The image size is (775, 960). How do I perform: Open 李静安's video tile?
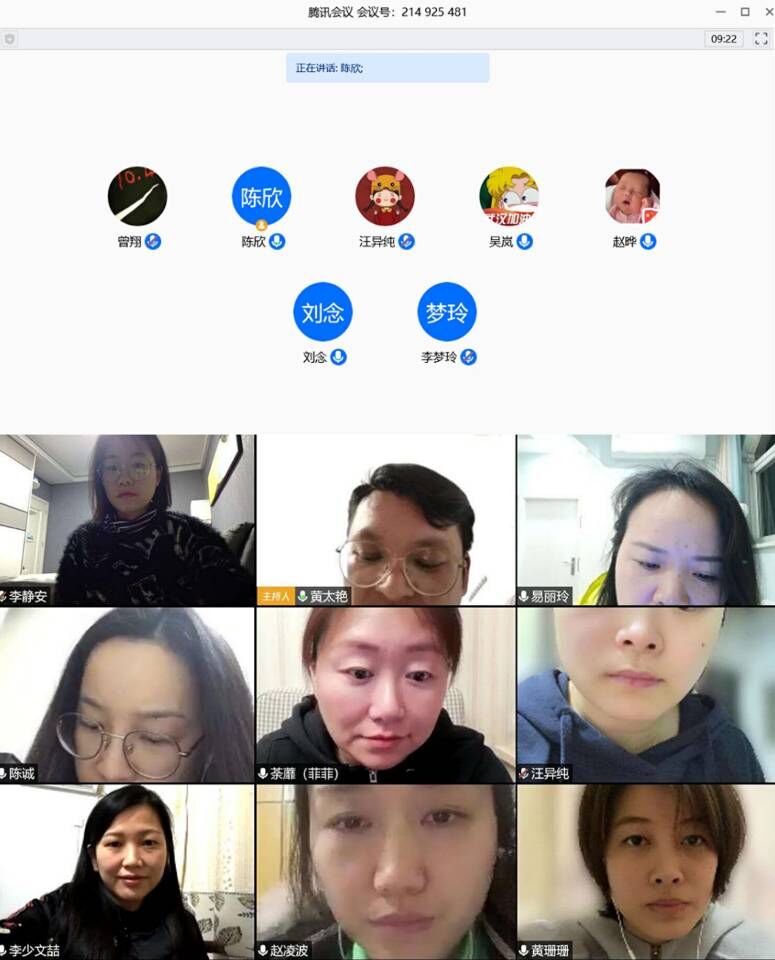coord(127,519)
